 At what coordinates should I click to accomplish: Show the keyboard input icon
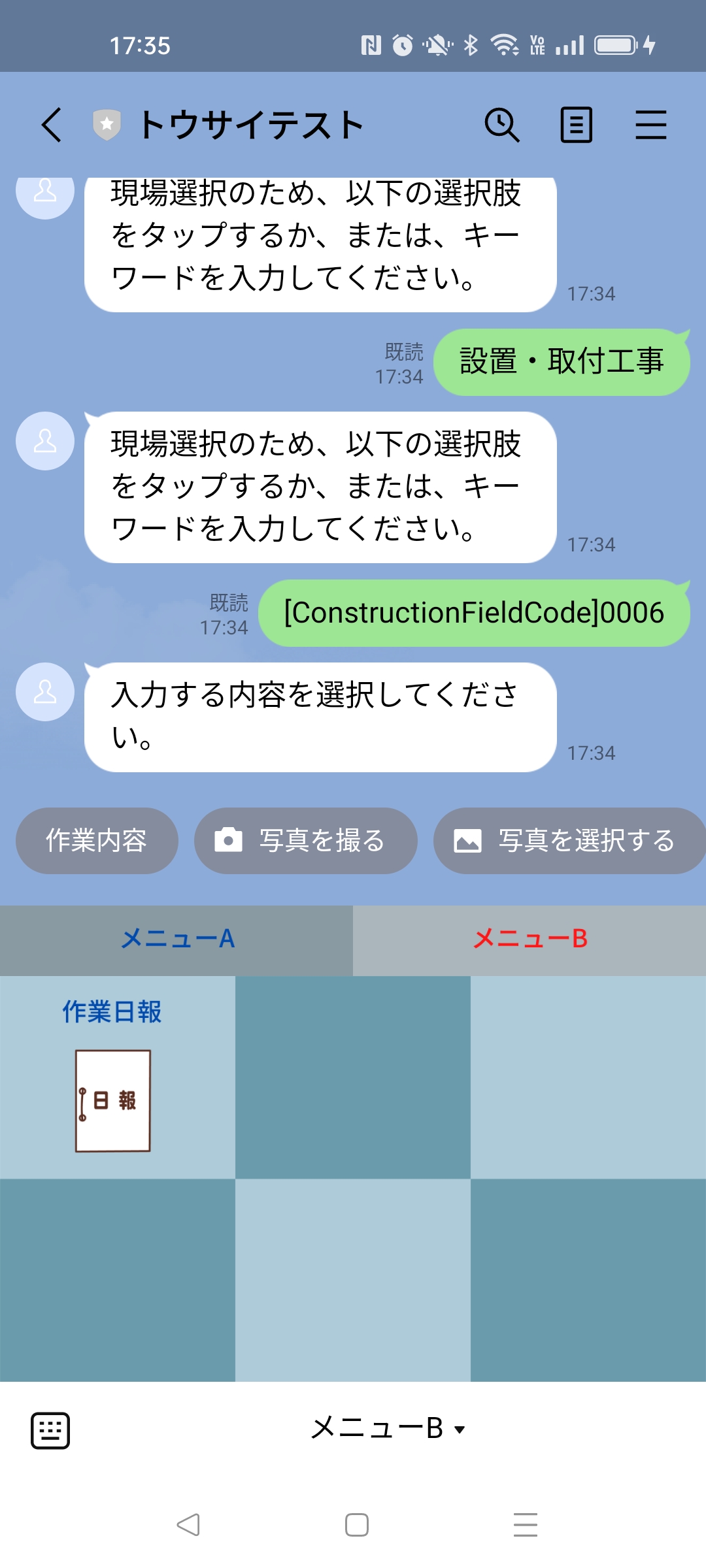[x=50, y=1430]
